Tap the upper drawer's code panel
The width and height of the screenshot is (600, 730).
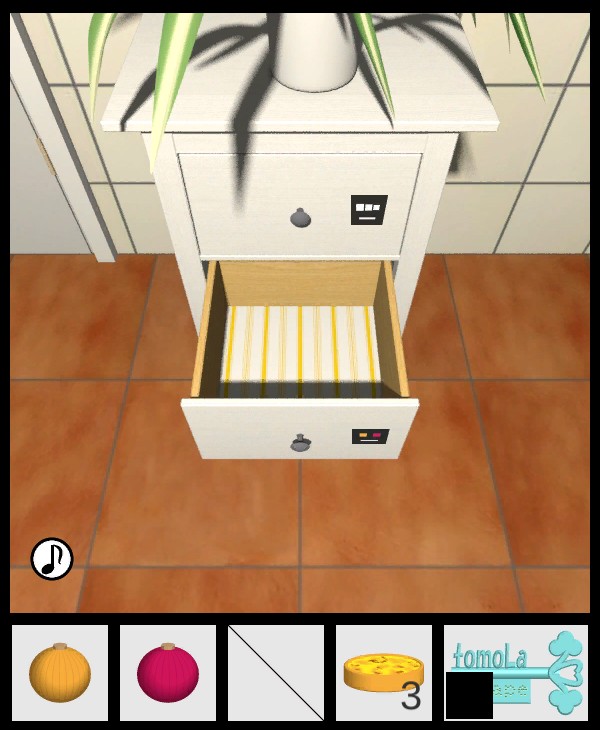point(368,210)
